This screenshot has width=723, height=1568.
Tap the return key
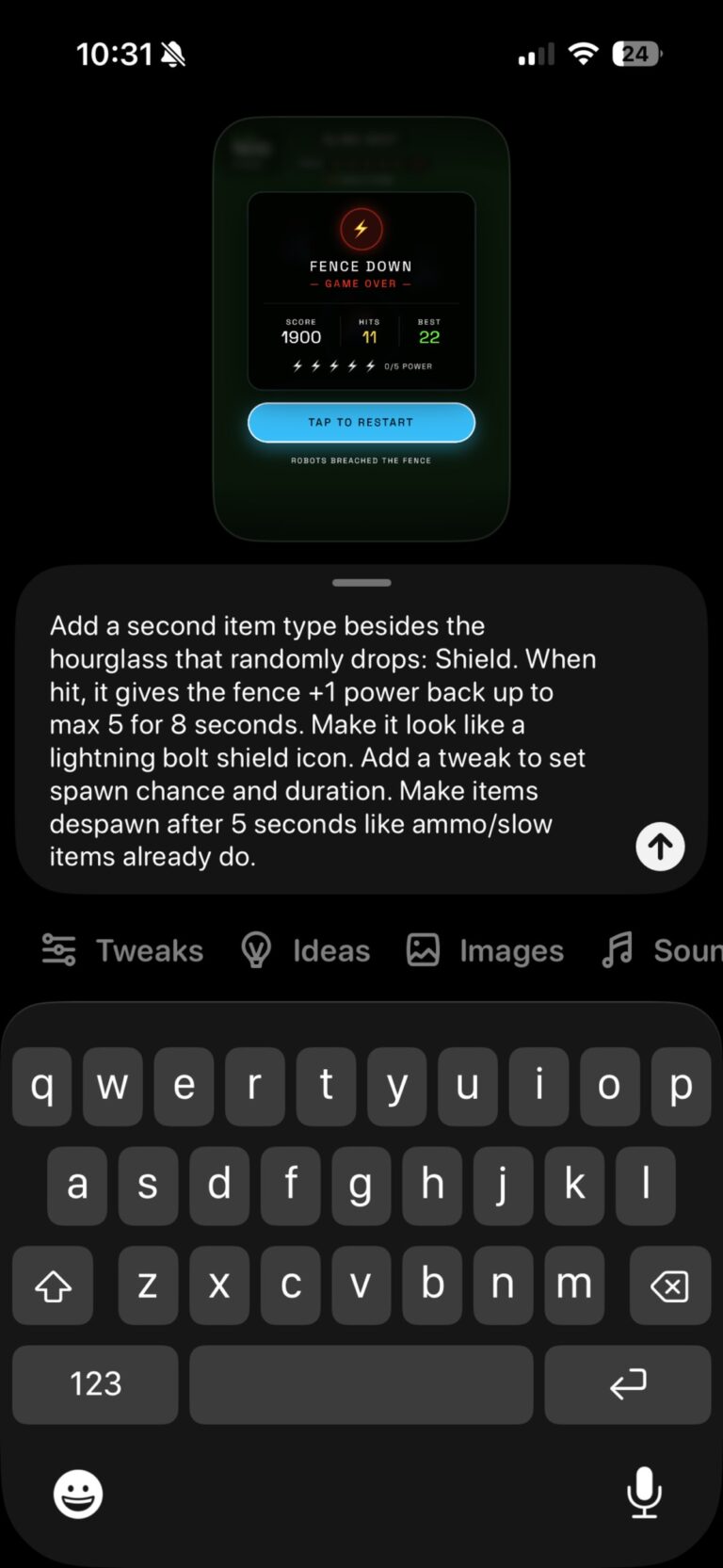coord(627,1383)
